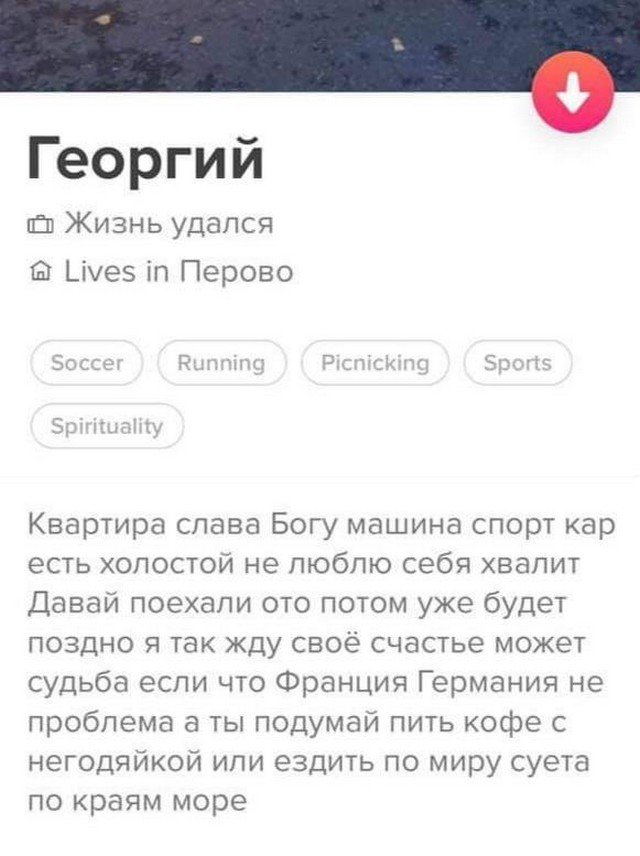Tap the pink down-arrow button
640x856 pixels.
[x=573, y=93]
